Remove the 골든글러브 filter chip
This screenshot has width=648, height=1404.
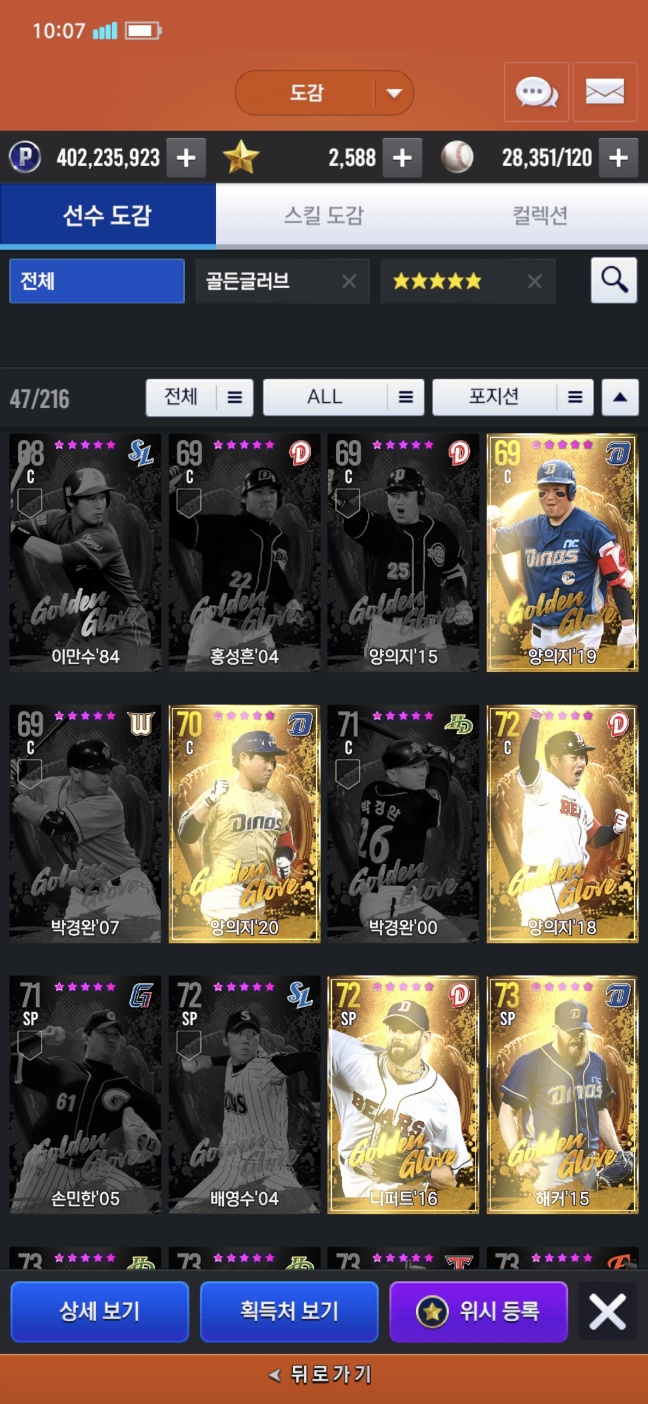348,281
